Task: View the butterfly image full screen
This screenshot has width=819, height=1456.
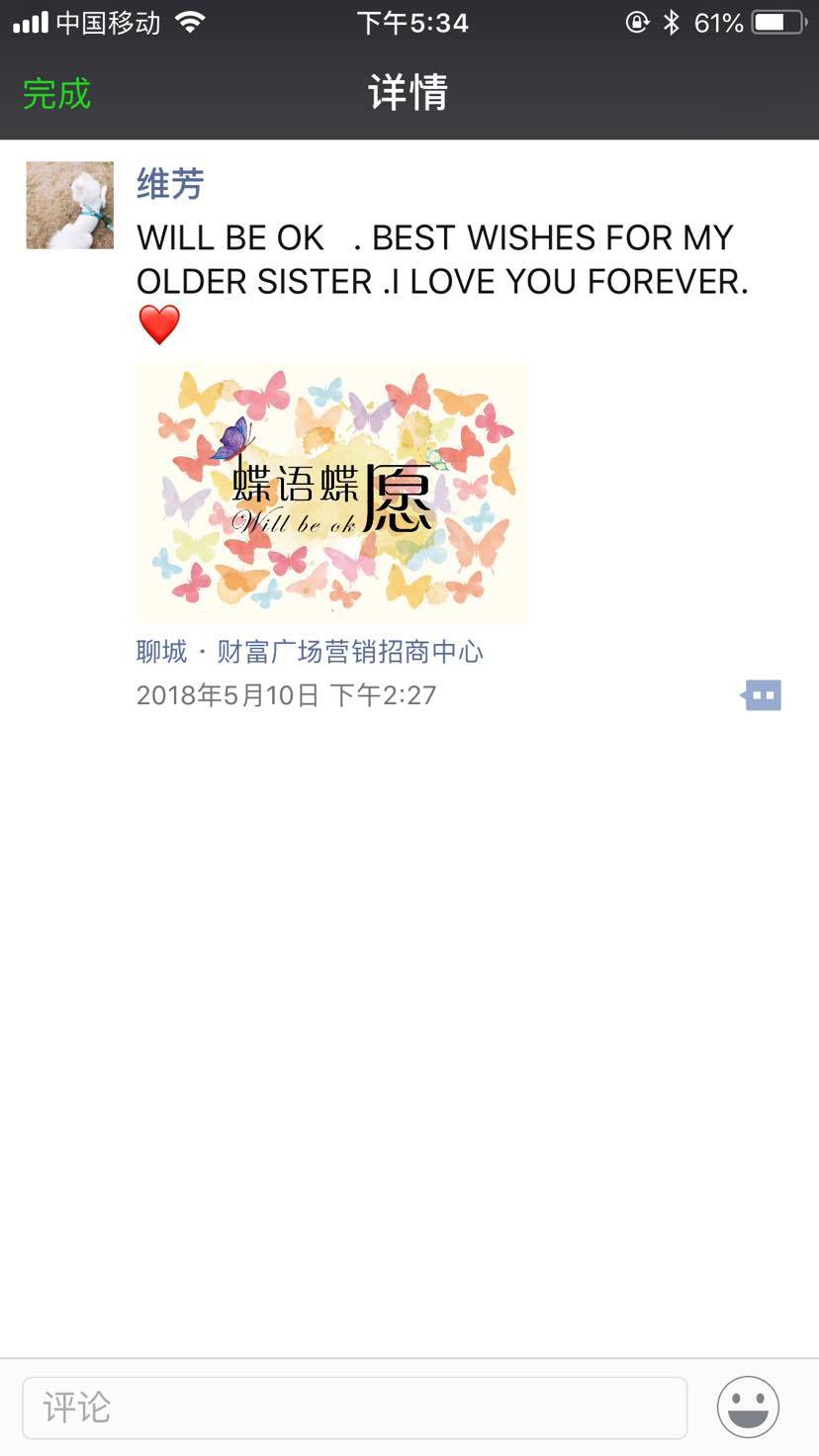Action: 331,492
